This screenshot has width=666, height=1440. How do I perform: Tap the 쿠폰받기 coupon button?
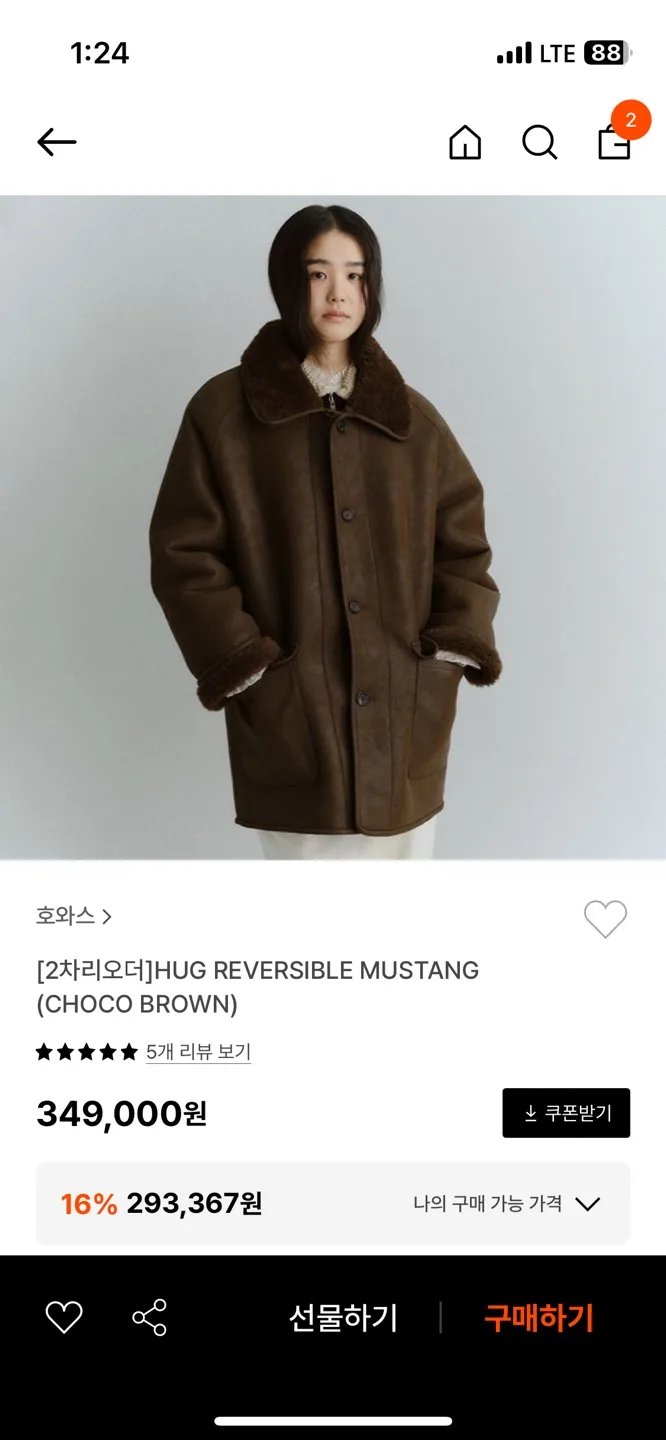(x=566, y=1113)
